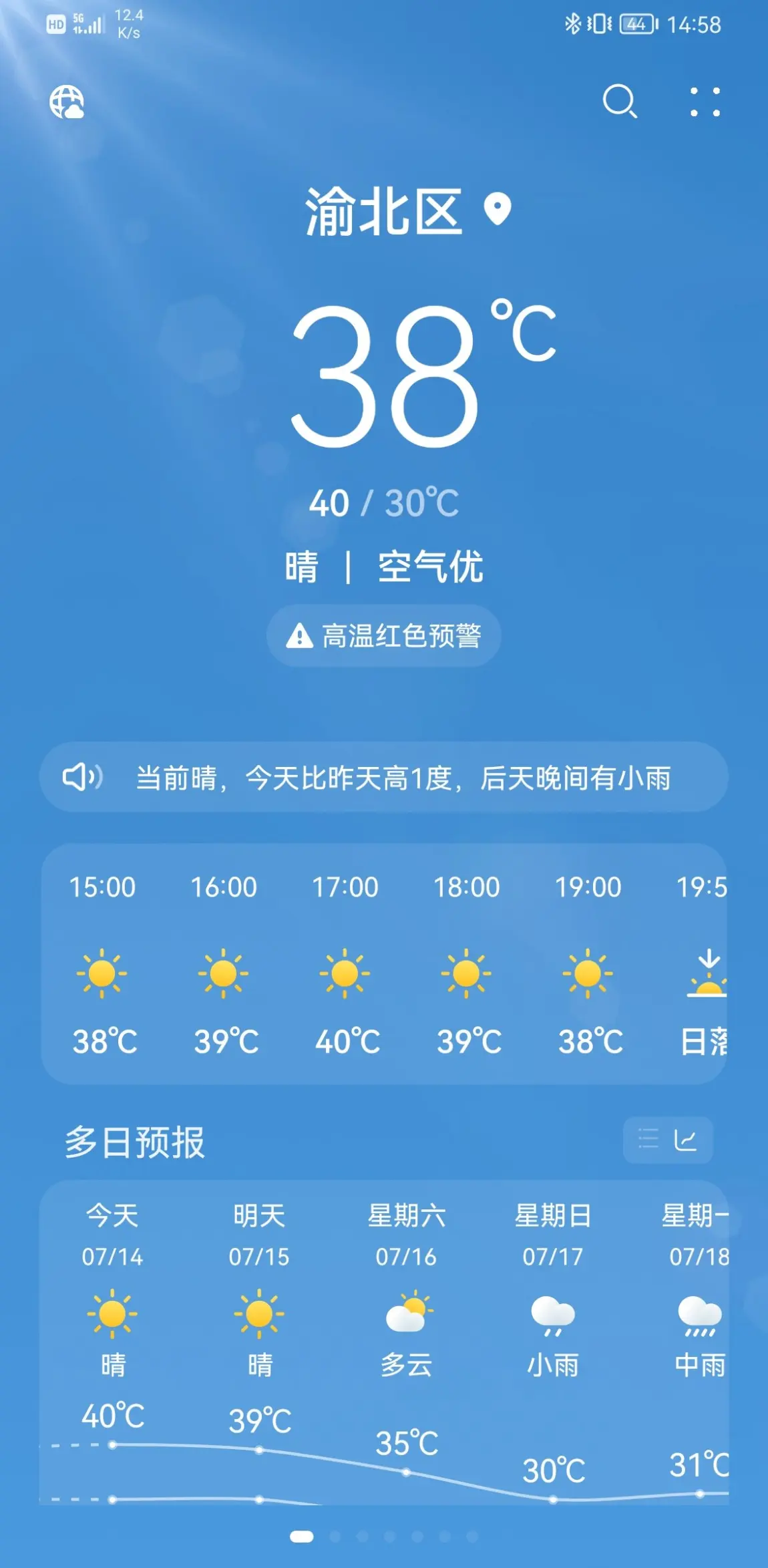768x1568 pixels.
Task: Open the four-dot more menu
Action: click(x=705, y=102)
